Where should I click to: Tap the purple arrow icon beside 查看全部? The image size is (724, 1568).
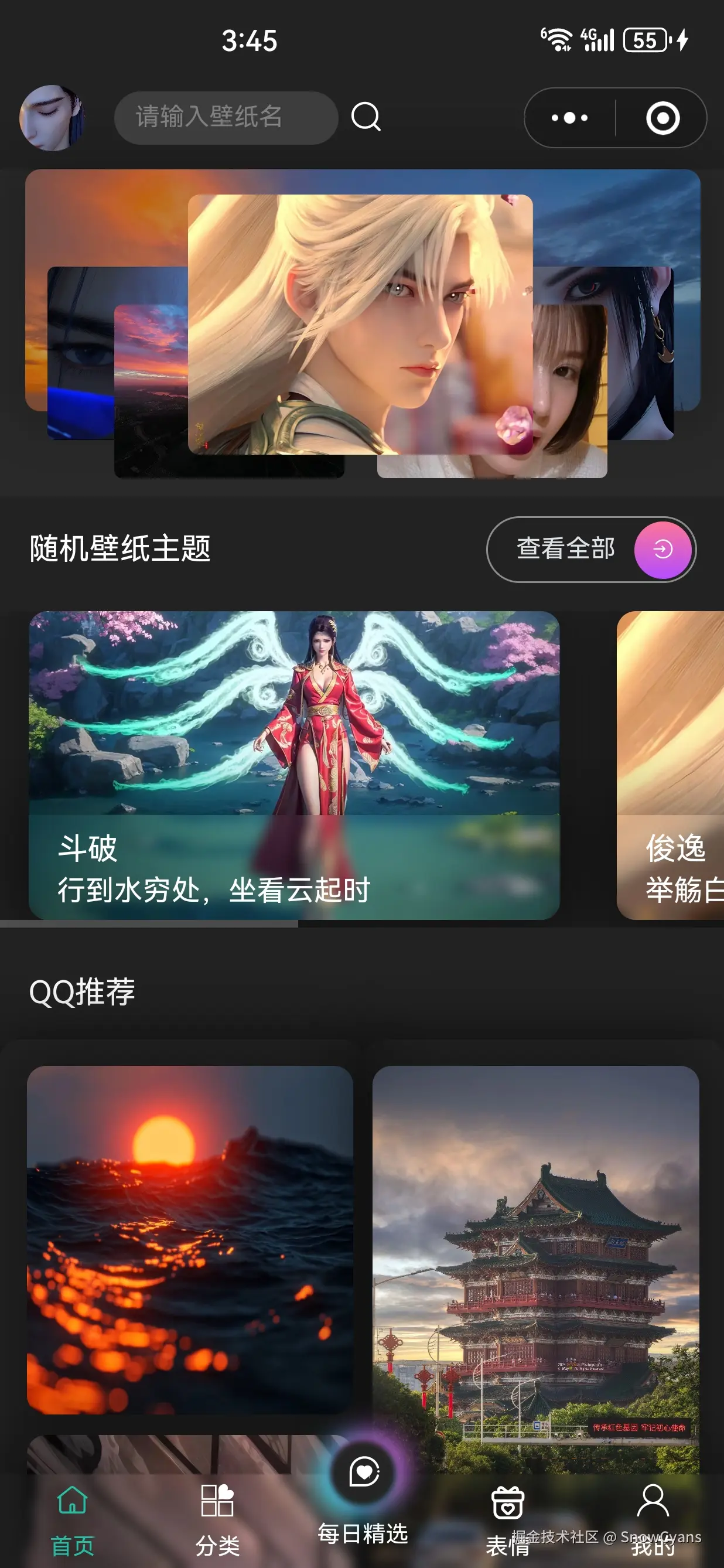[661, 548]
